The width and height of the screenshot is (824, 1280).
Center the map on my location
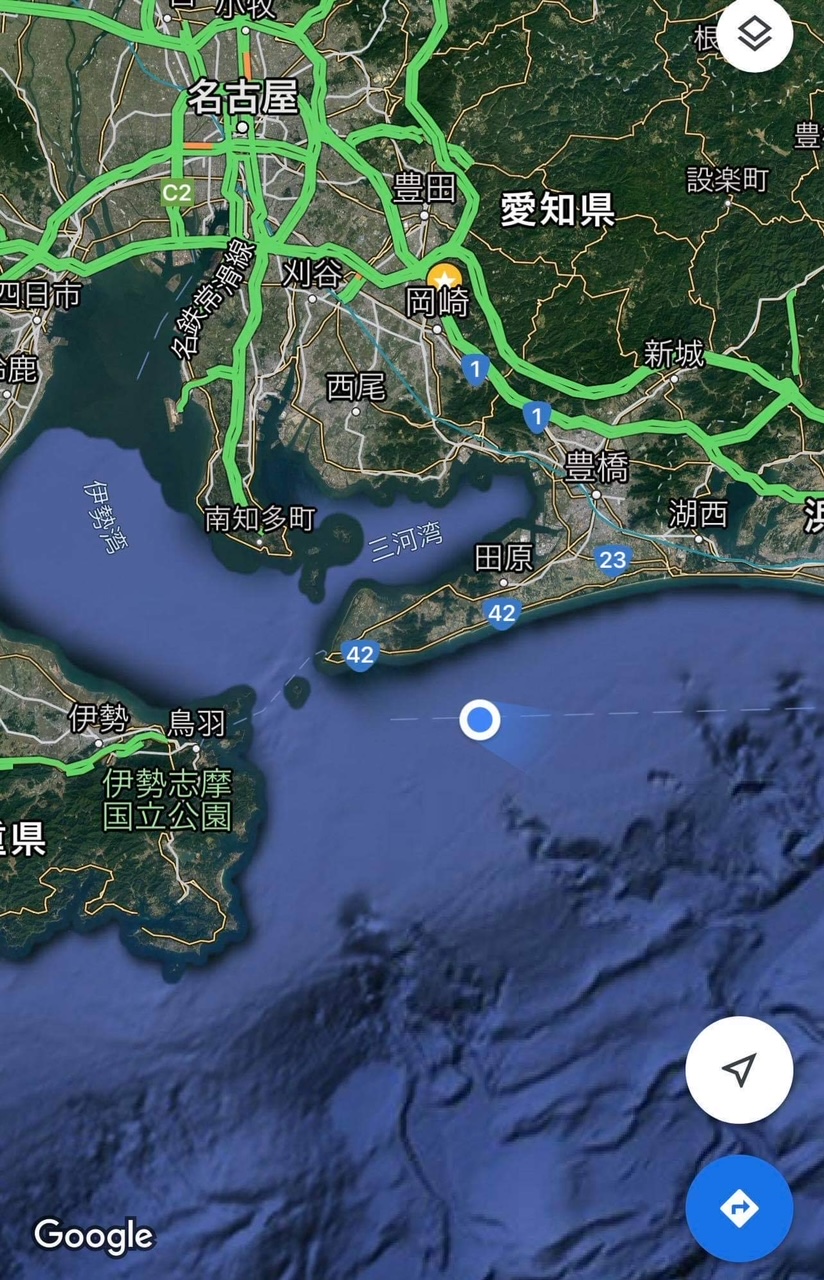(x=739, y=1070)
